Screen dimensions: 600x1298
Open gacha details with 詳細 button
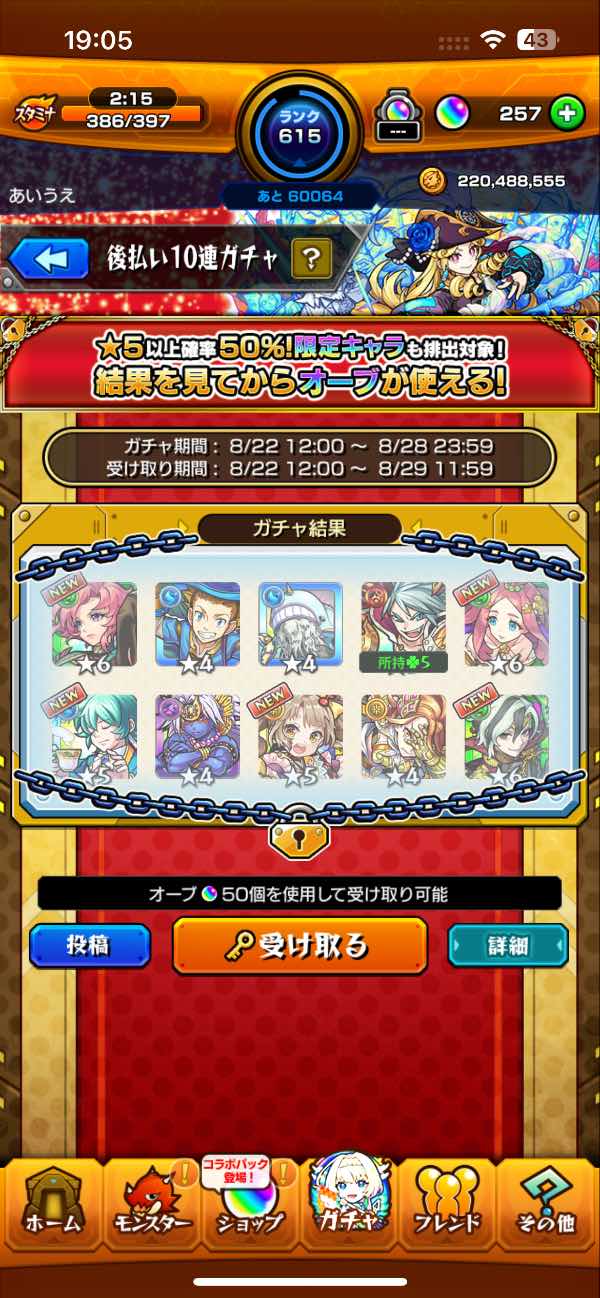[x=508, y=945]
